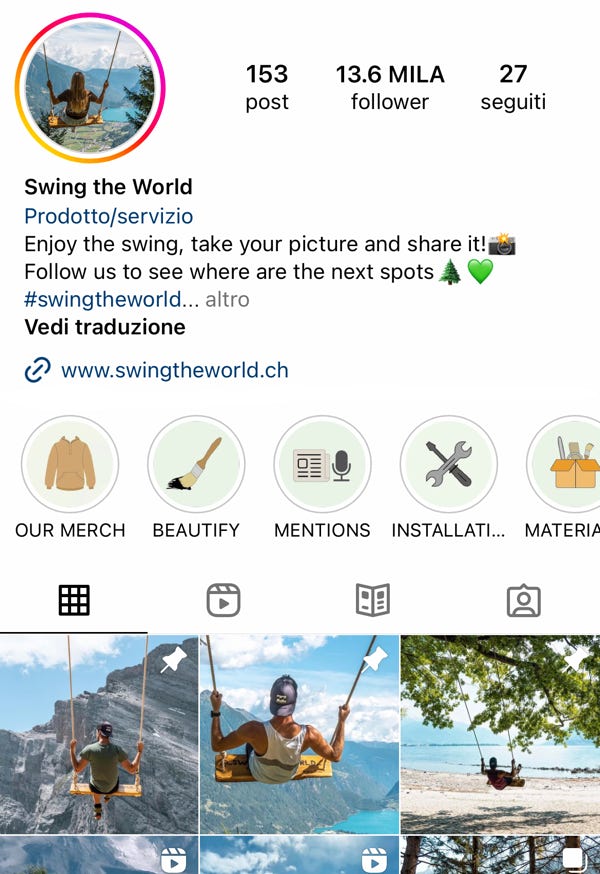The image size is (600, 874).
Task: Open the MENTIONS highlight
Action: (322, 465)
